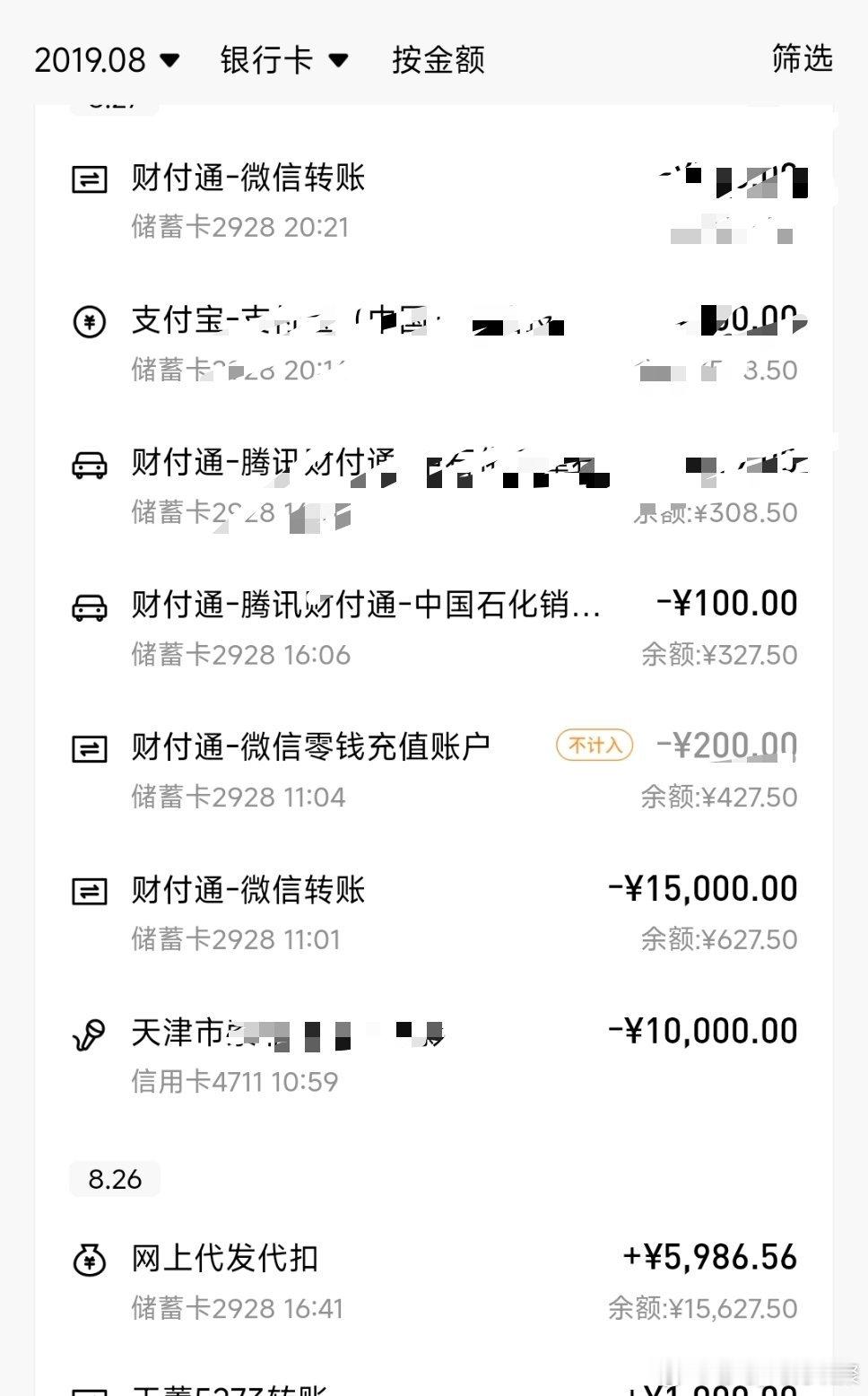This screenshot has height=1396, width=868.
Task: Open the 支付宝 transaction row
Action: (x=434, y=344)
